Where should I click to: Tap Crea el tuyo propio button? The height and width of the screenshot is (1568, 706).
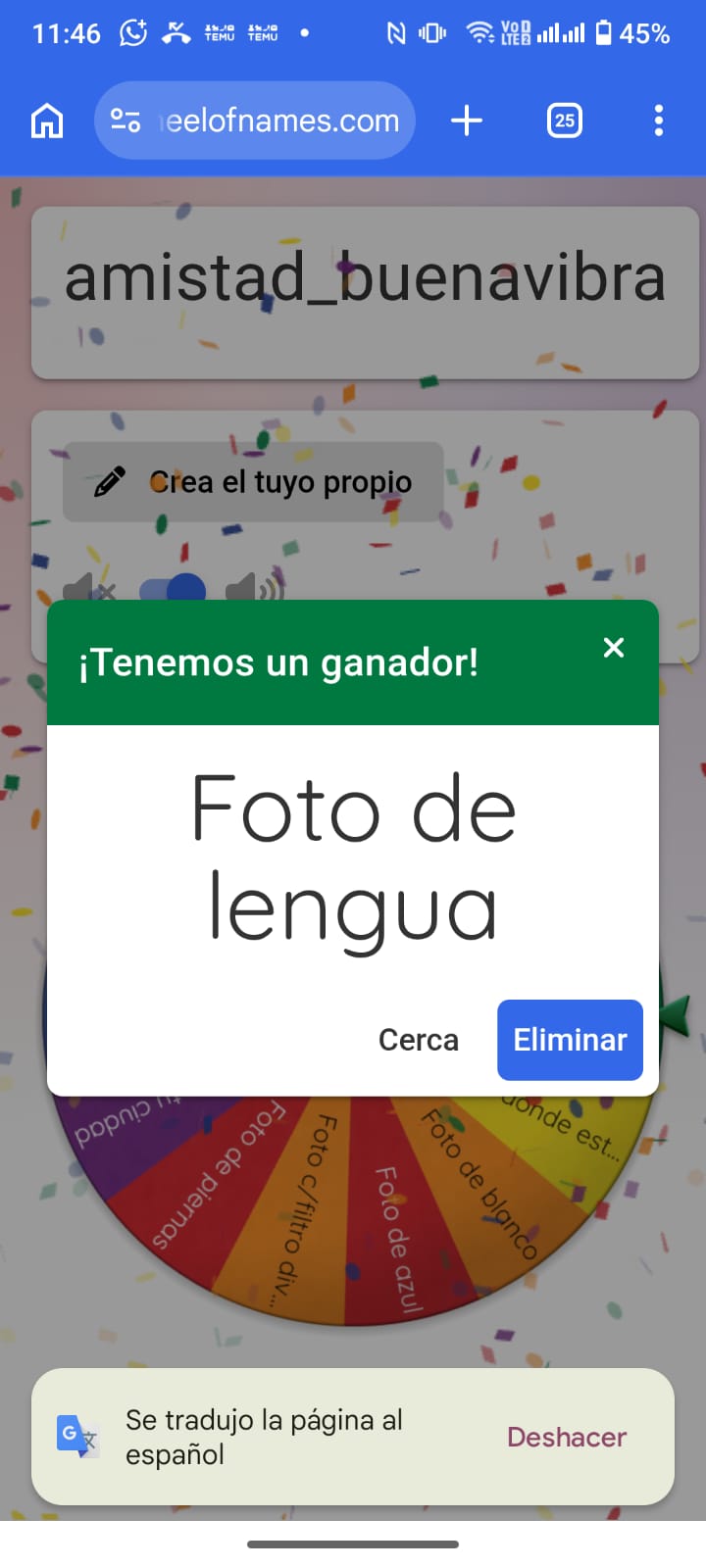click(x=253, y=482)
